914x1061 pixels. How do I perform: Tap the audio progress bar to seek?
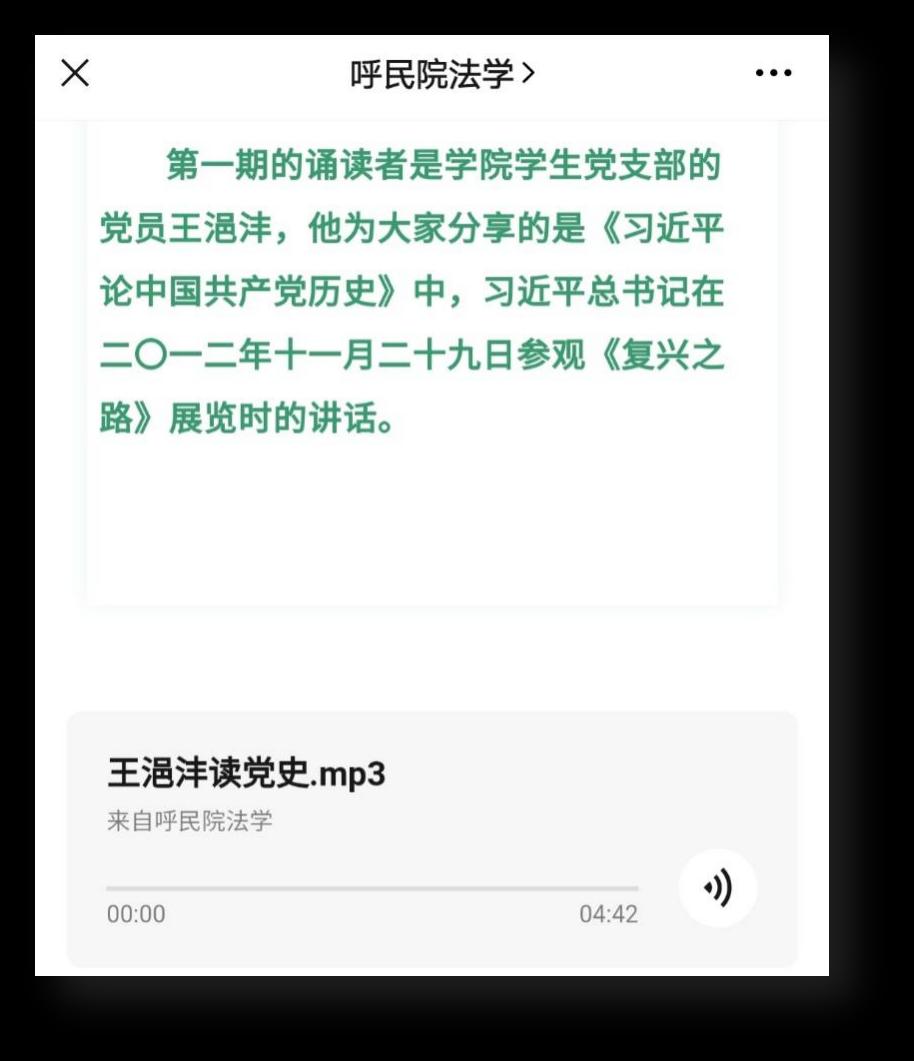click(x=372, y=888)
